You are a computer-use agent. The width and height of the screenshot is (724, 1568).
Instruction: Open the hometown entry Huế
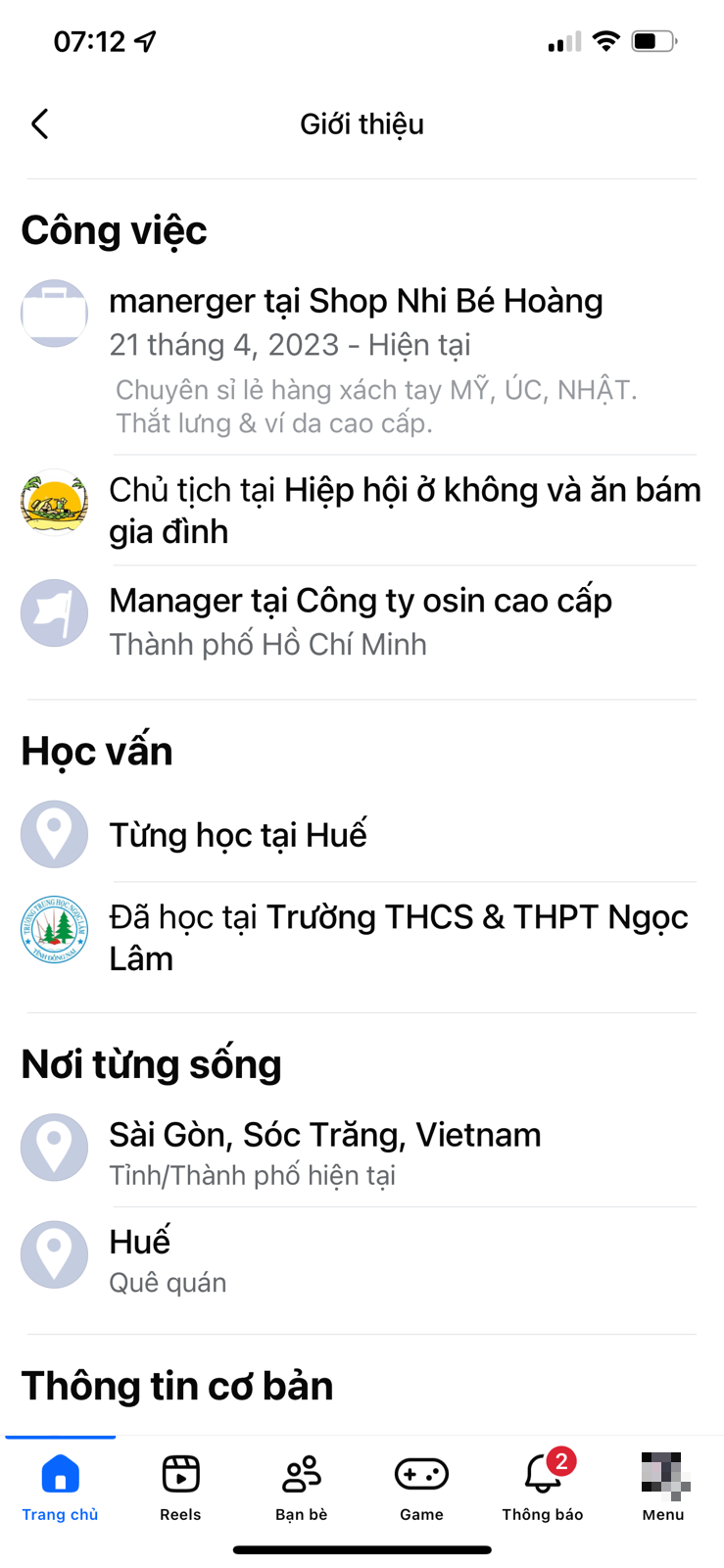point(139,1243)
